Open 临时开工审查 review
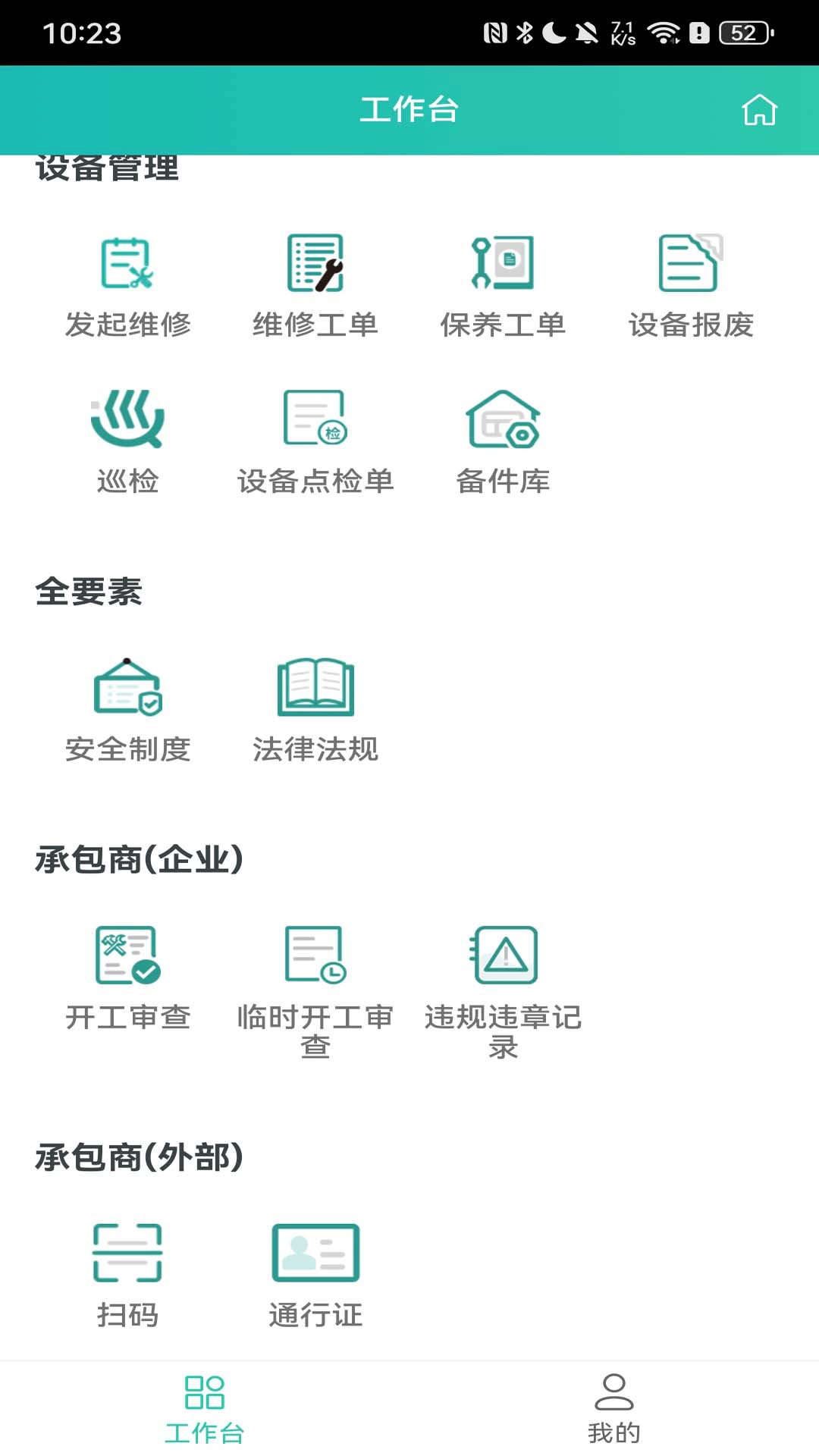 click(315, 986)
